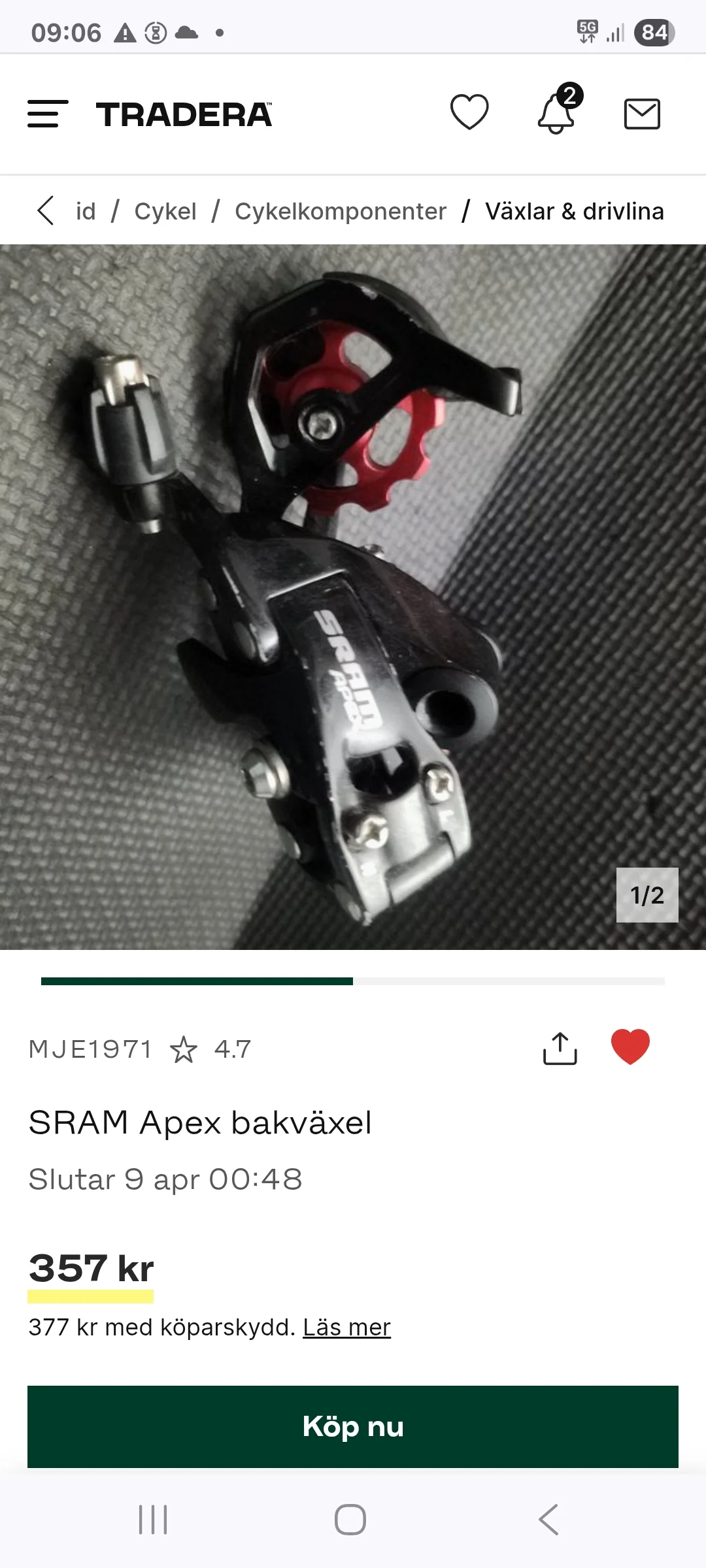The width and height of the screenshot is (706, 1568).
Task: Open the Cykelkomponenter breadcrumb
Action: coord(341,211)
